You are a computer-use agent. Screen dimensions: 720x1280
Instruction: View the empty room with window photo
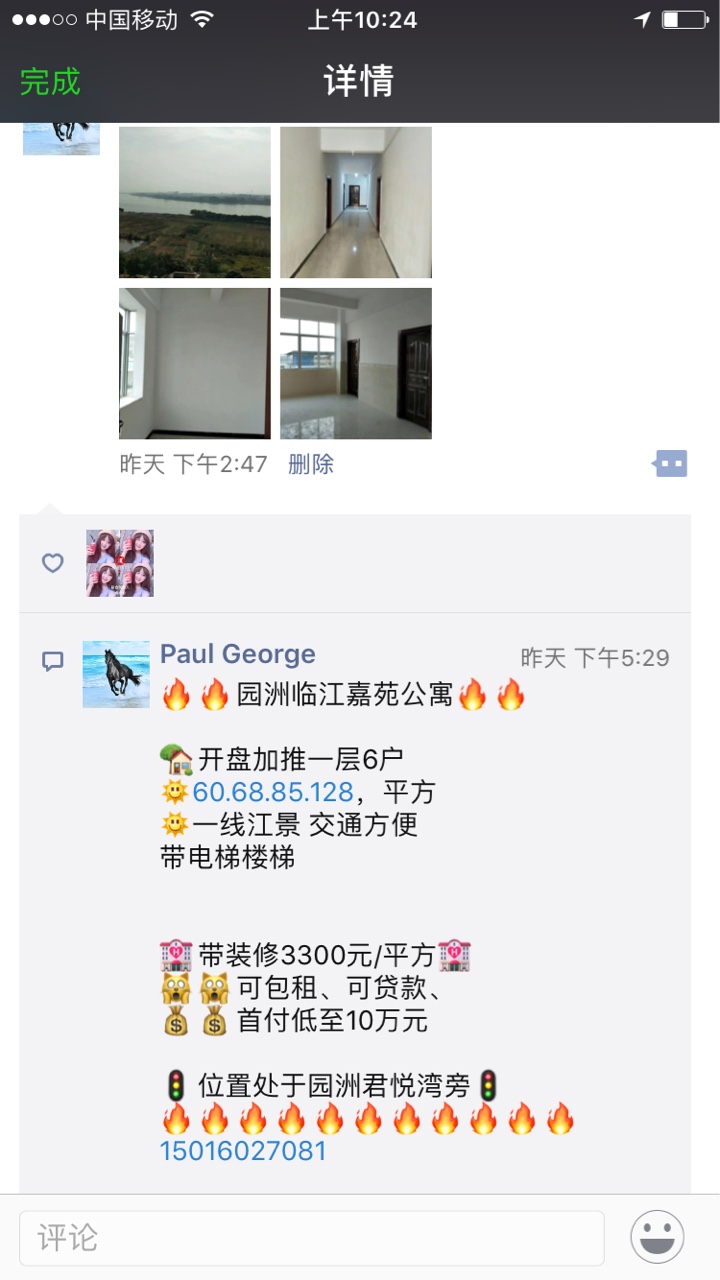pos(194,363)
